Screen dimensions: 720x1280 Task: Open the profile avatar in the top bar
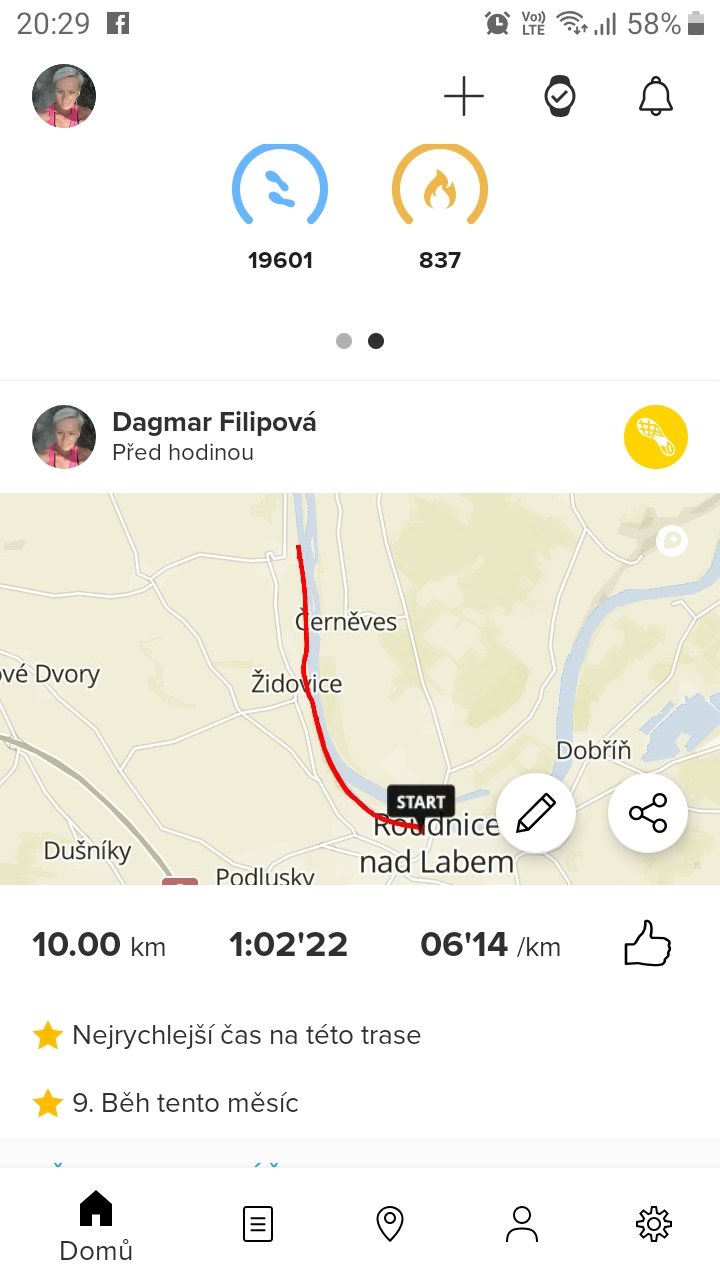coord(64,96)
